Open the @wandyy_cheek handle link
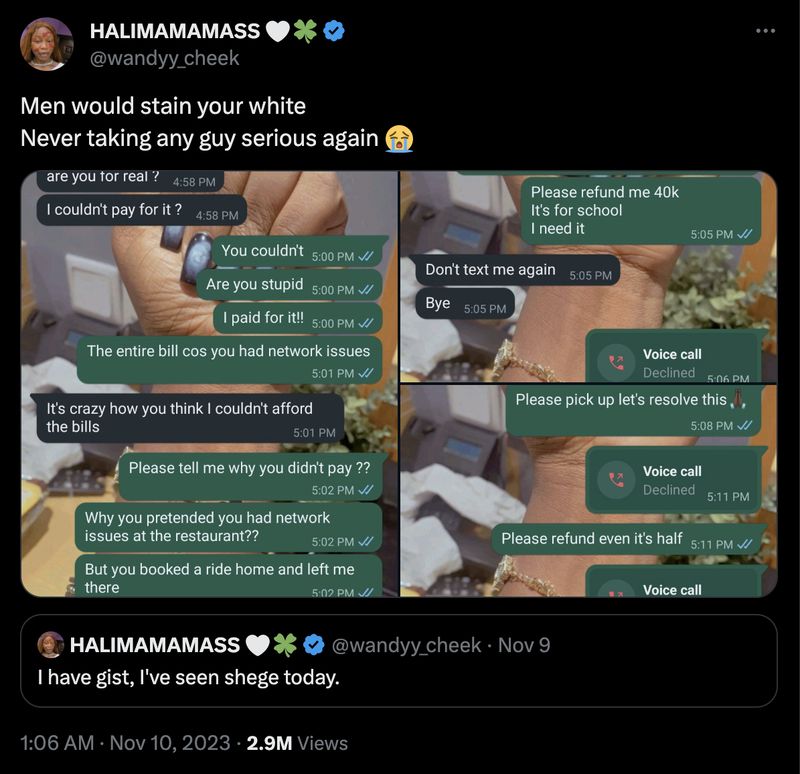800x774 pixels. [x=165, y=58]
